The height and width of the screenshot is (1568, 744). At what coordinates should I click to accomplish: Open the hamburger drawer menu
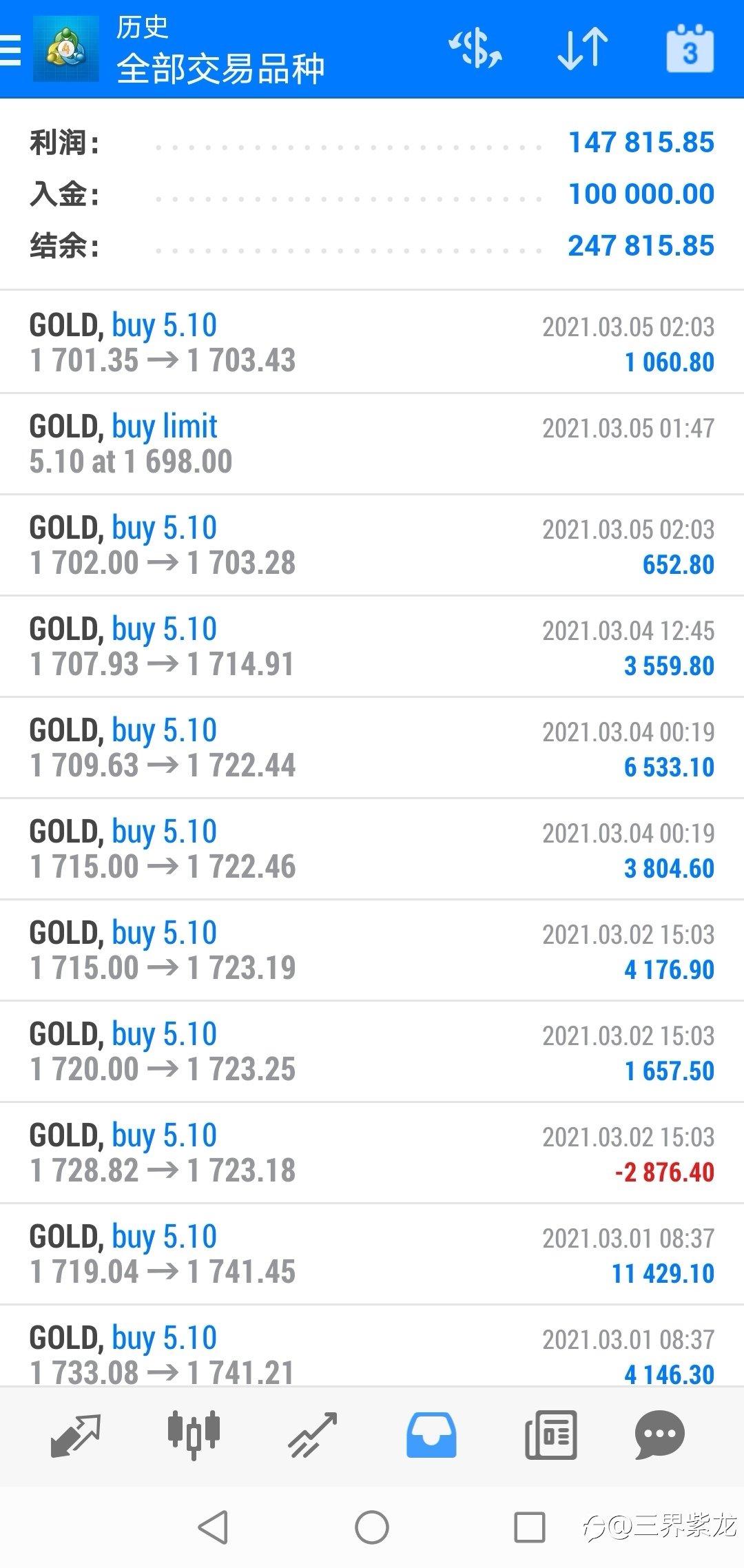pos(10,50)
